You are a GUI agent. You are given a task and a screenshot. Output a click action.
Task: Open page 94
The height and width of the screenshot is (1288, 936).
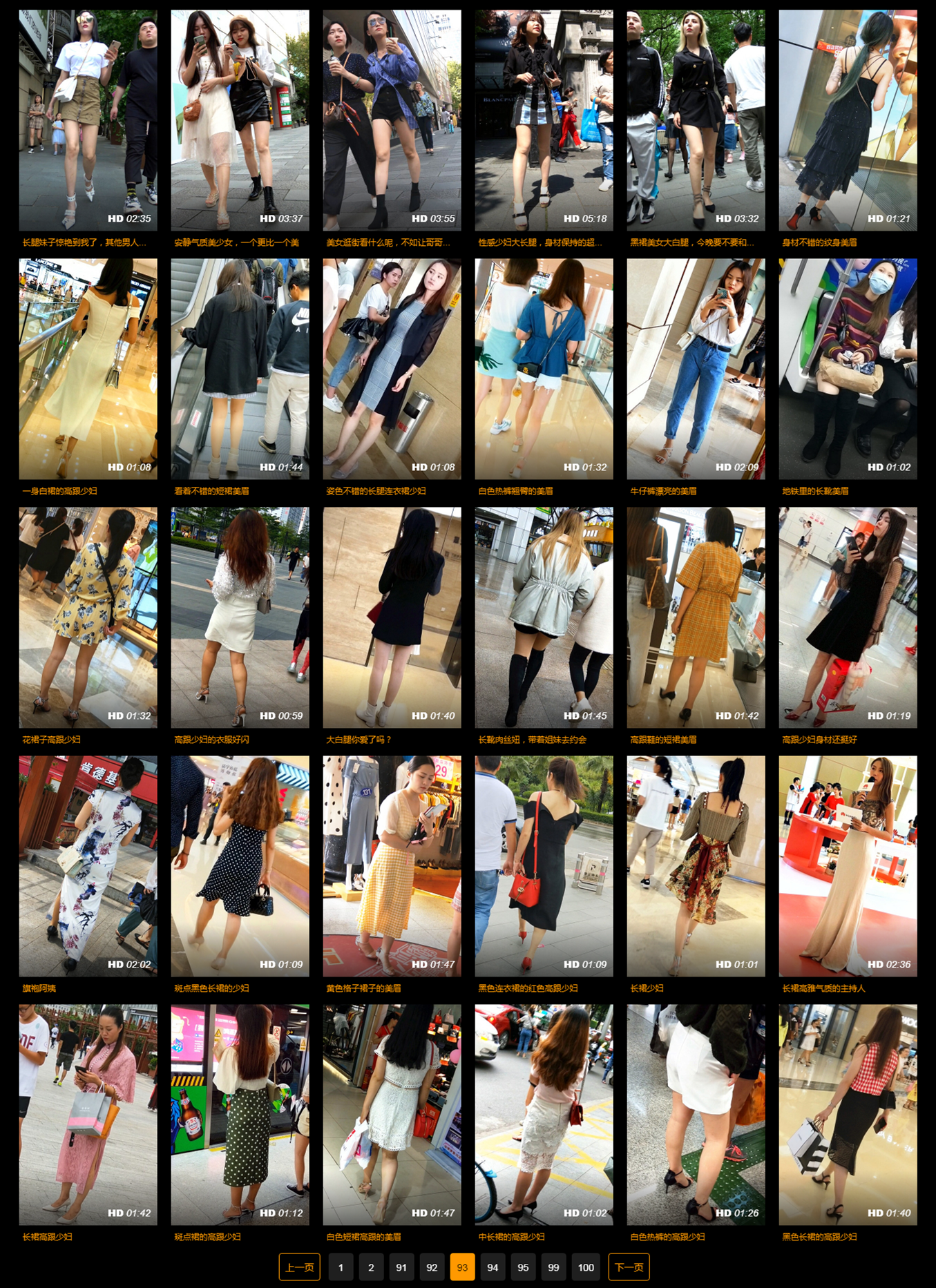coord(493,1267)
